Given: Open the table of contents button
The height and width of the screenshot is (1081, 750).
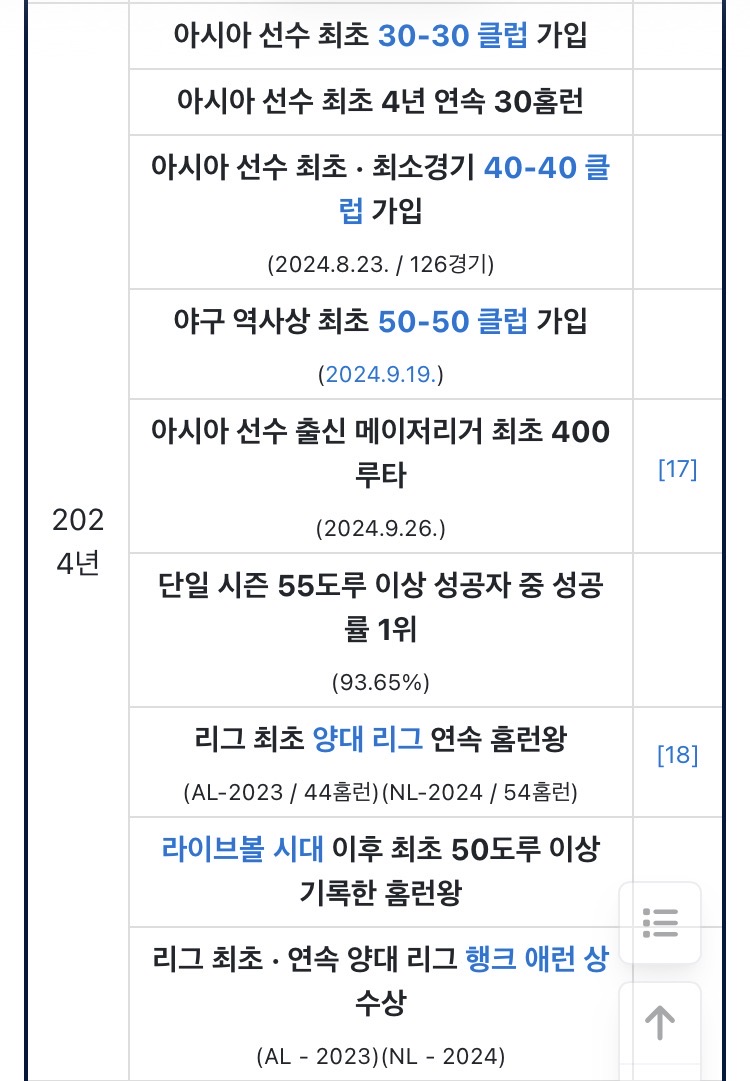Looking at the screenshot, I should [660, 922].
